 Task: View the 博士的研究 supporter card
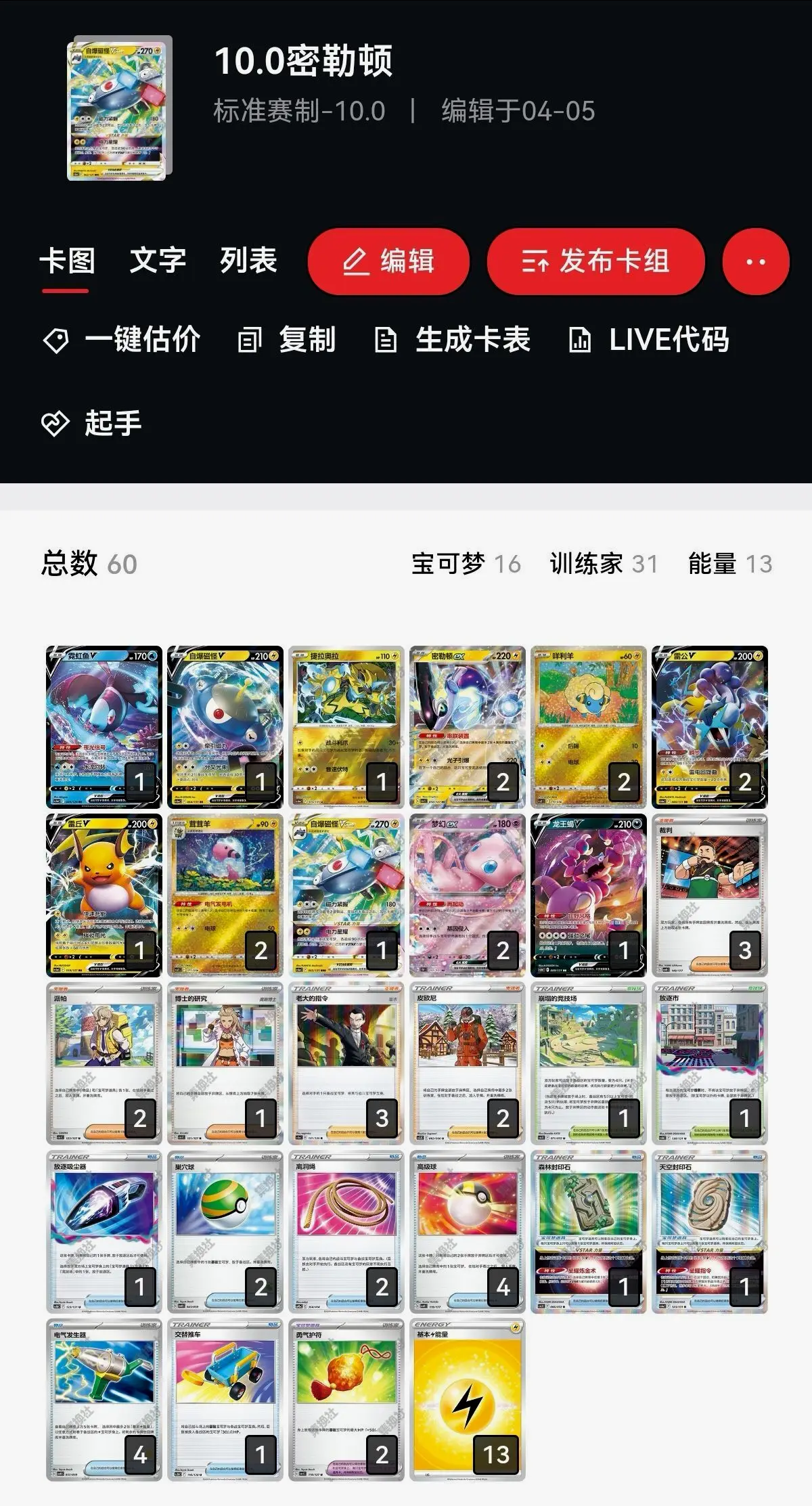pos(225,1063)
